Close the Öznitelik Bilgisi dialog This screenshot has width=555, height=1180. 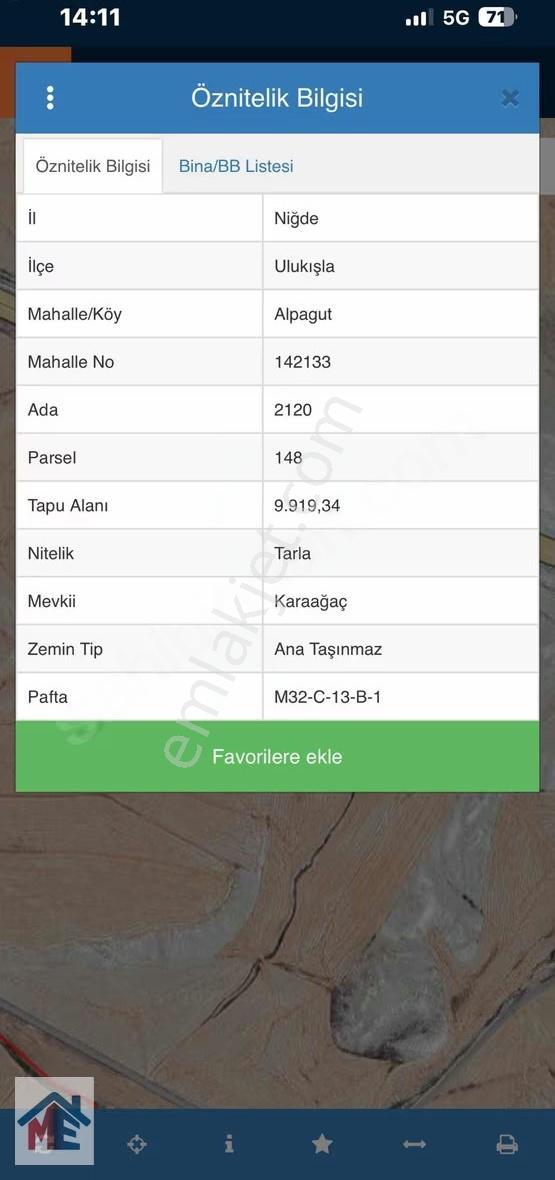point(510,98)
